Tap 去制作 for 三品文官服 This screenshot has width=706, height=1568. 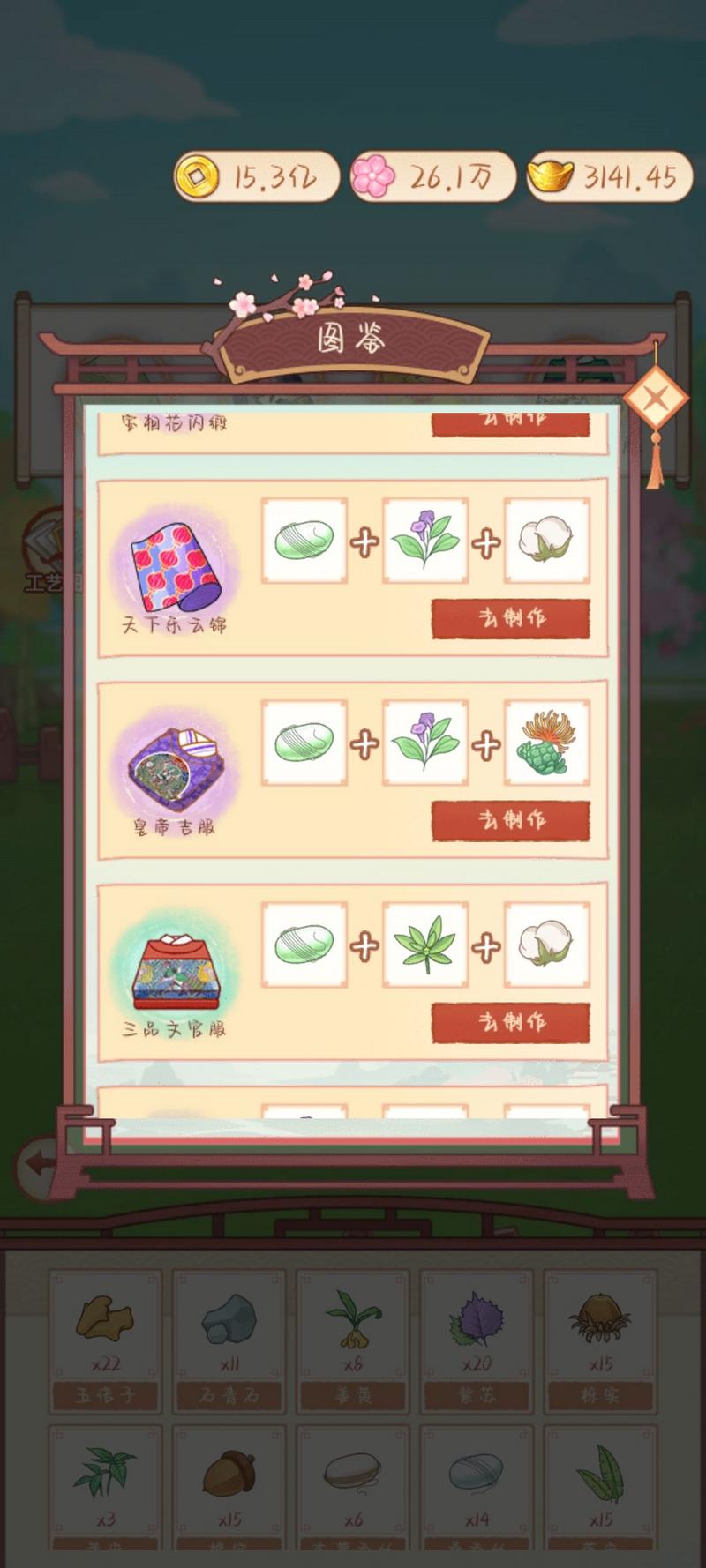coord(510,1022)
